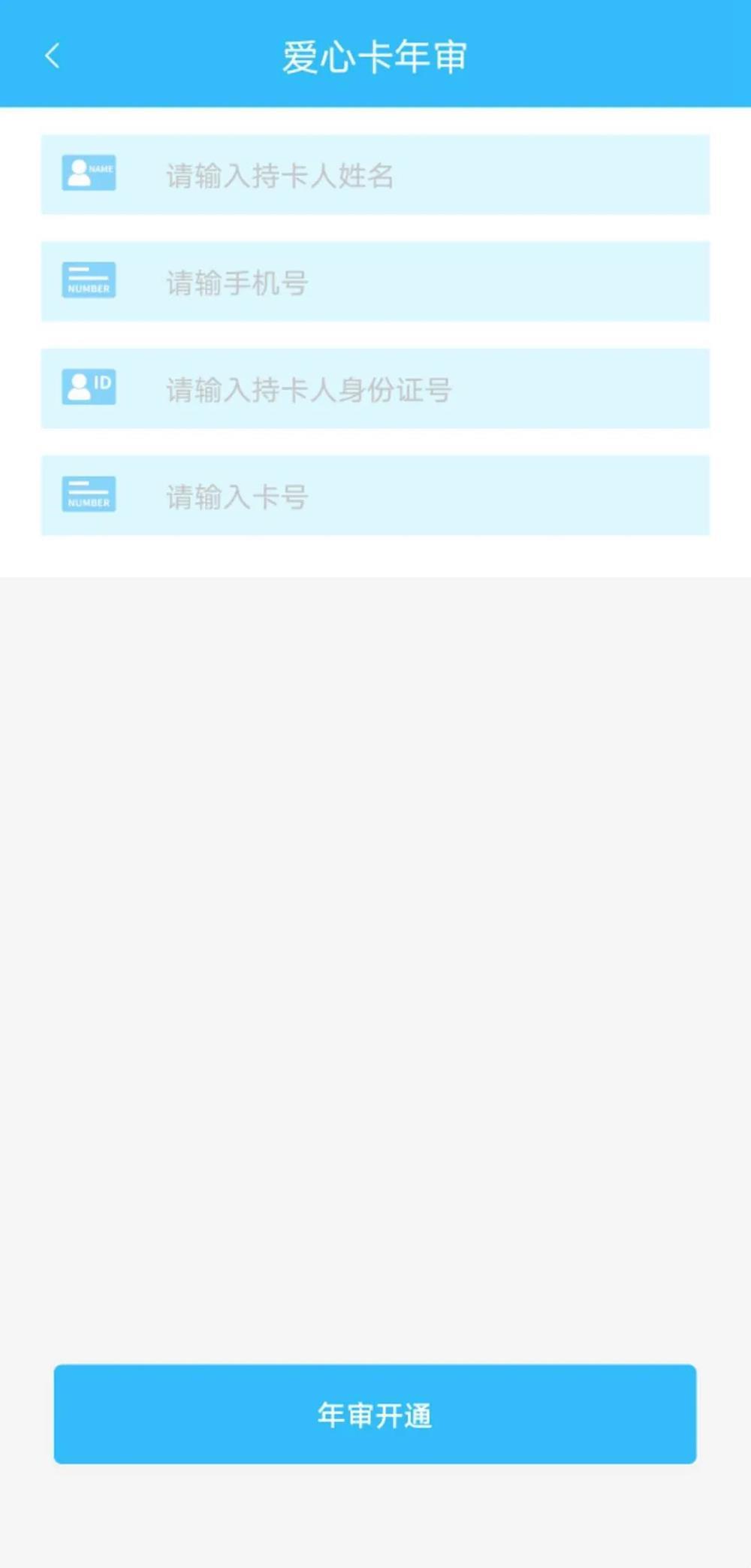Tap the card number field 请输入卡号
Image resolution: width=751 pixels, height=1568 pixels.
(413, 496)
